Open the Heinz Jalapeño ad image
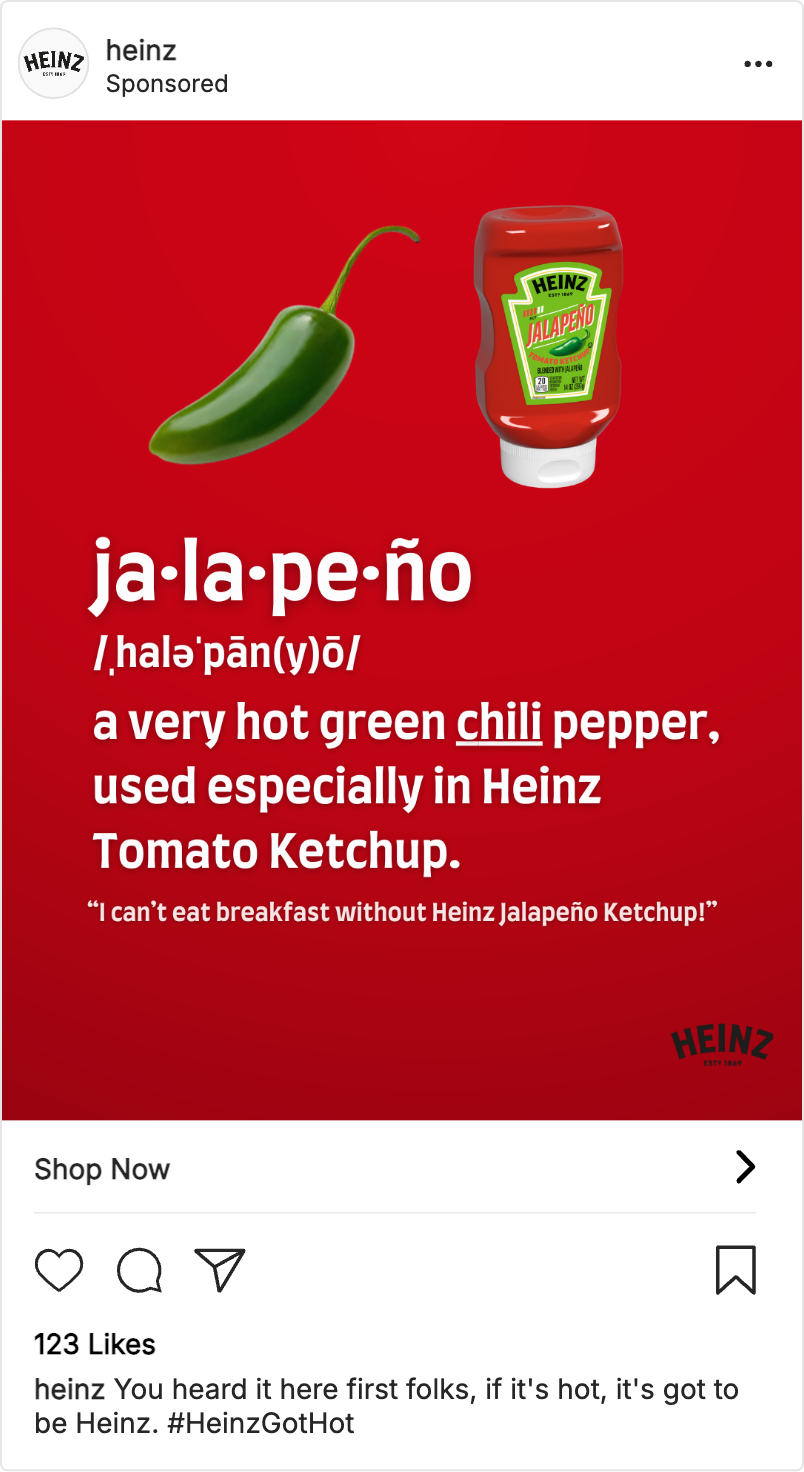The image size is (804, 1472). coord(402,620)
